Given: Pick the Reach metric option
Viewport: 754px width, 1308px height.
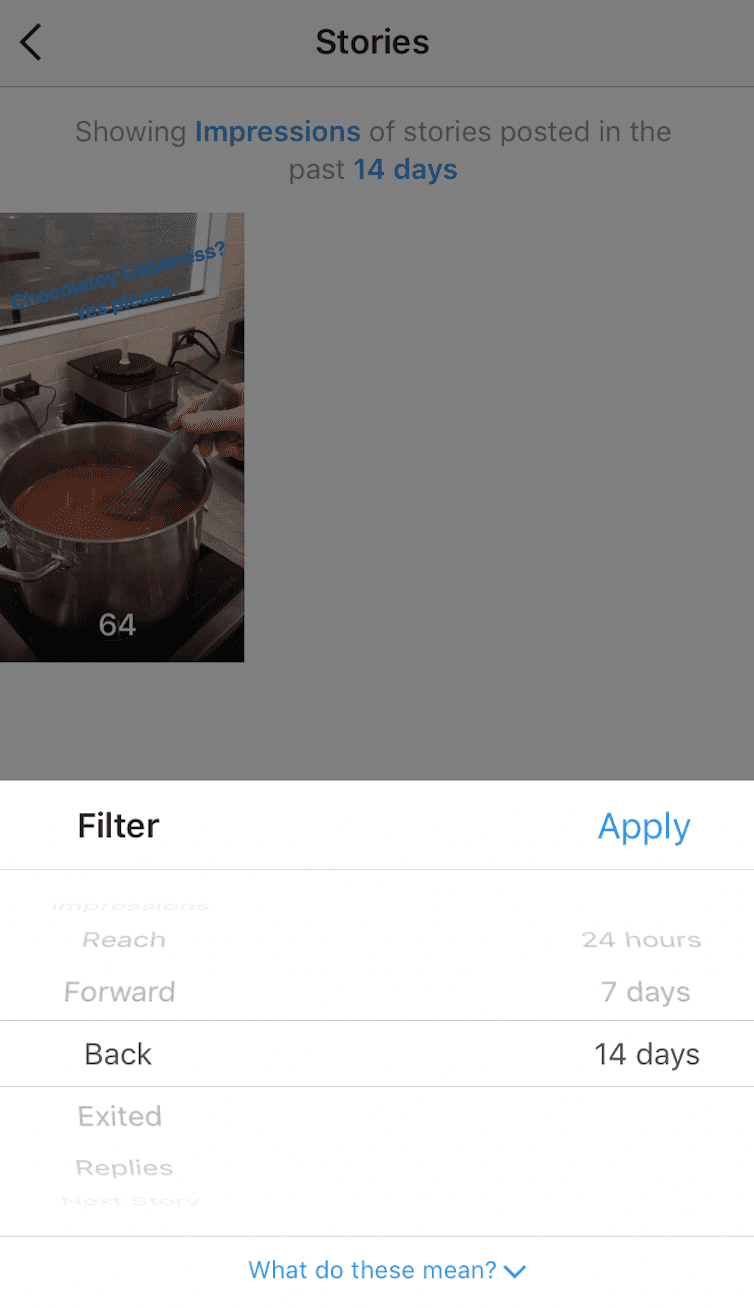Looking at the screenshot, I should [124, 940].
